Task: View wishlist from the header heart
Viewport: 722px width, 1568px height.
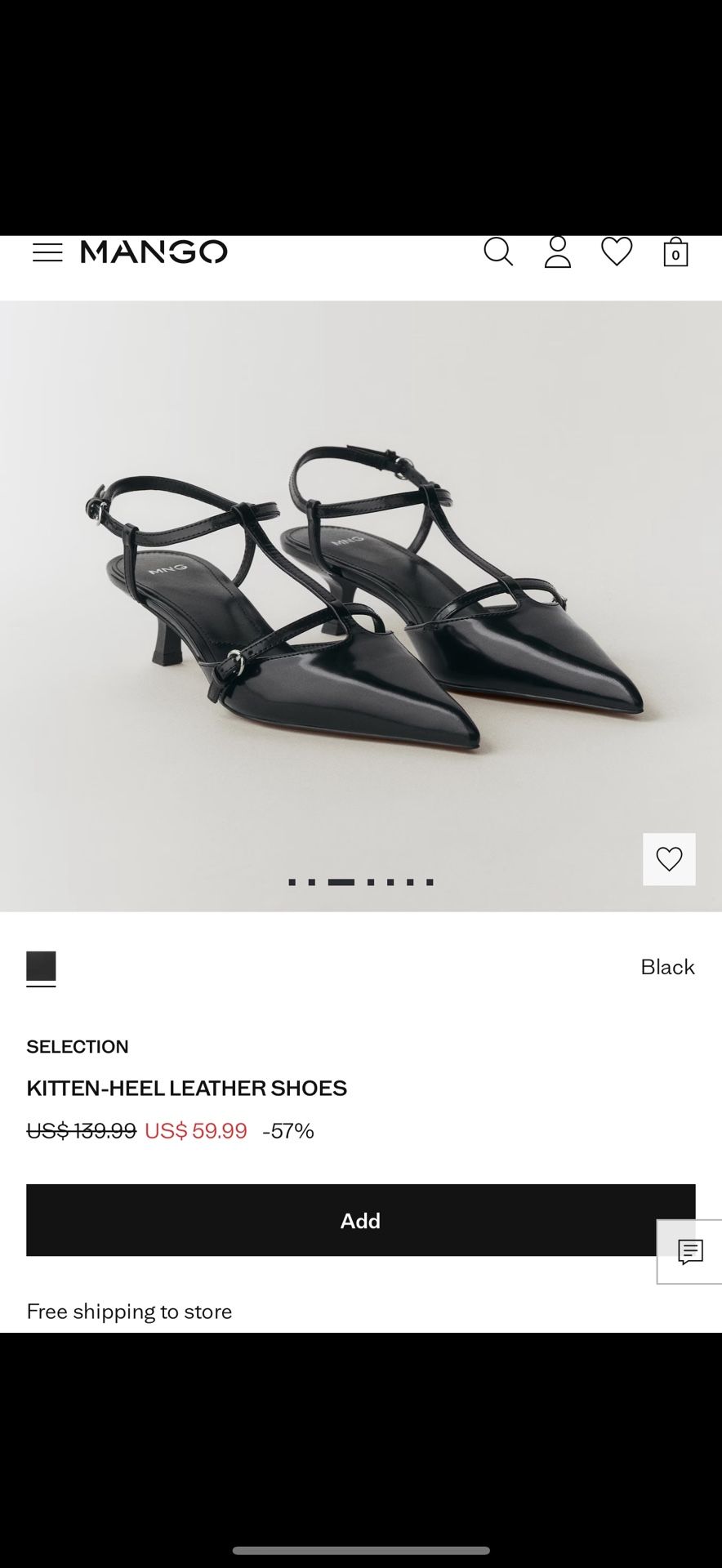Action: click(x=617, y=252)
